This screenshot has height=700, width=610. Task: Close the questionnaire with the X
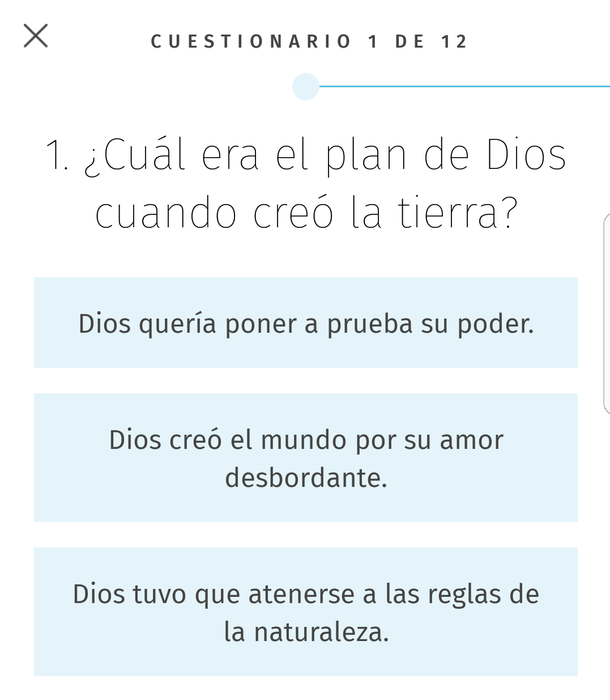[x=36, y=36]
